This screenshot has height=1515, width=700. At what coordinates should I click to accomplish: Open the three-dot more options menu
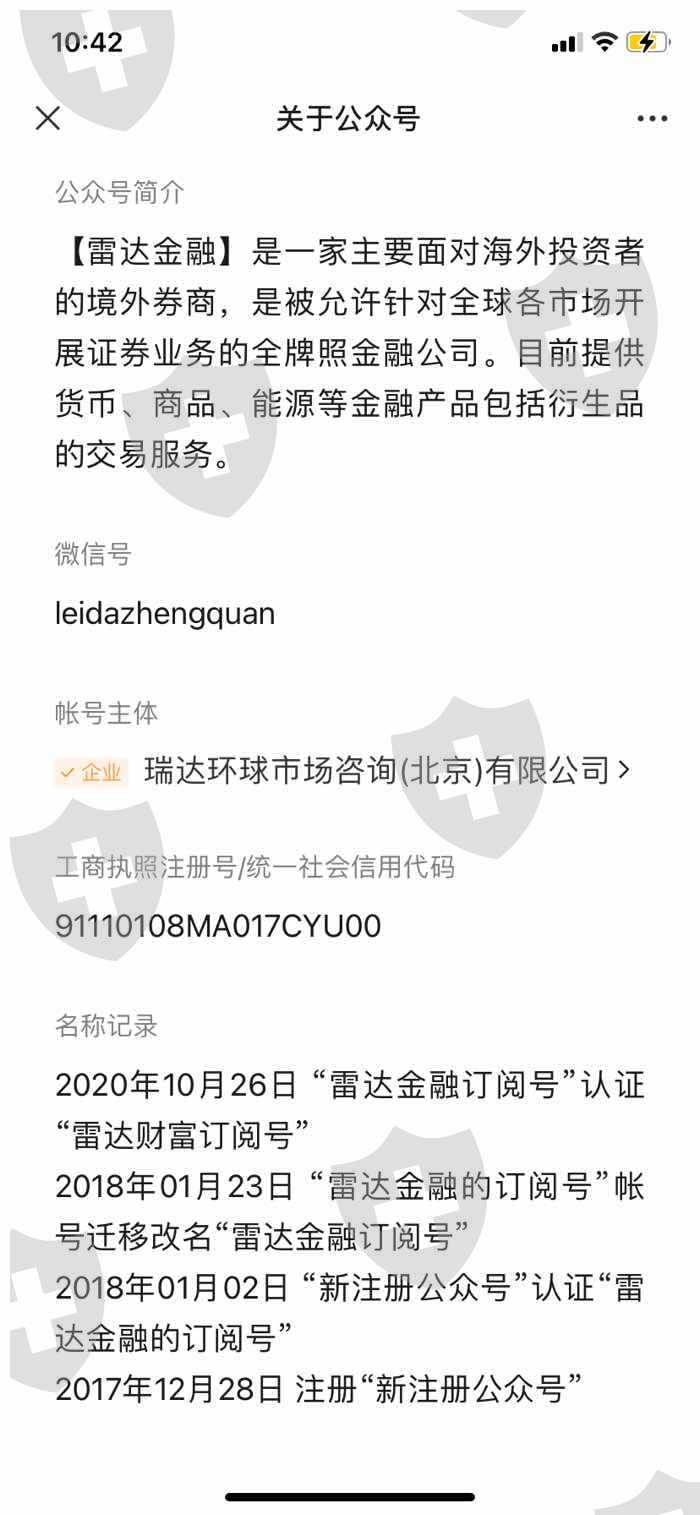(x=652, y=119)
